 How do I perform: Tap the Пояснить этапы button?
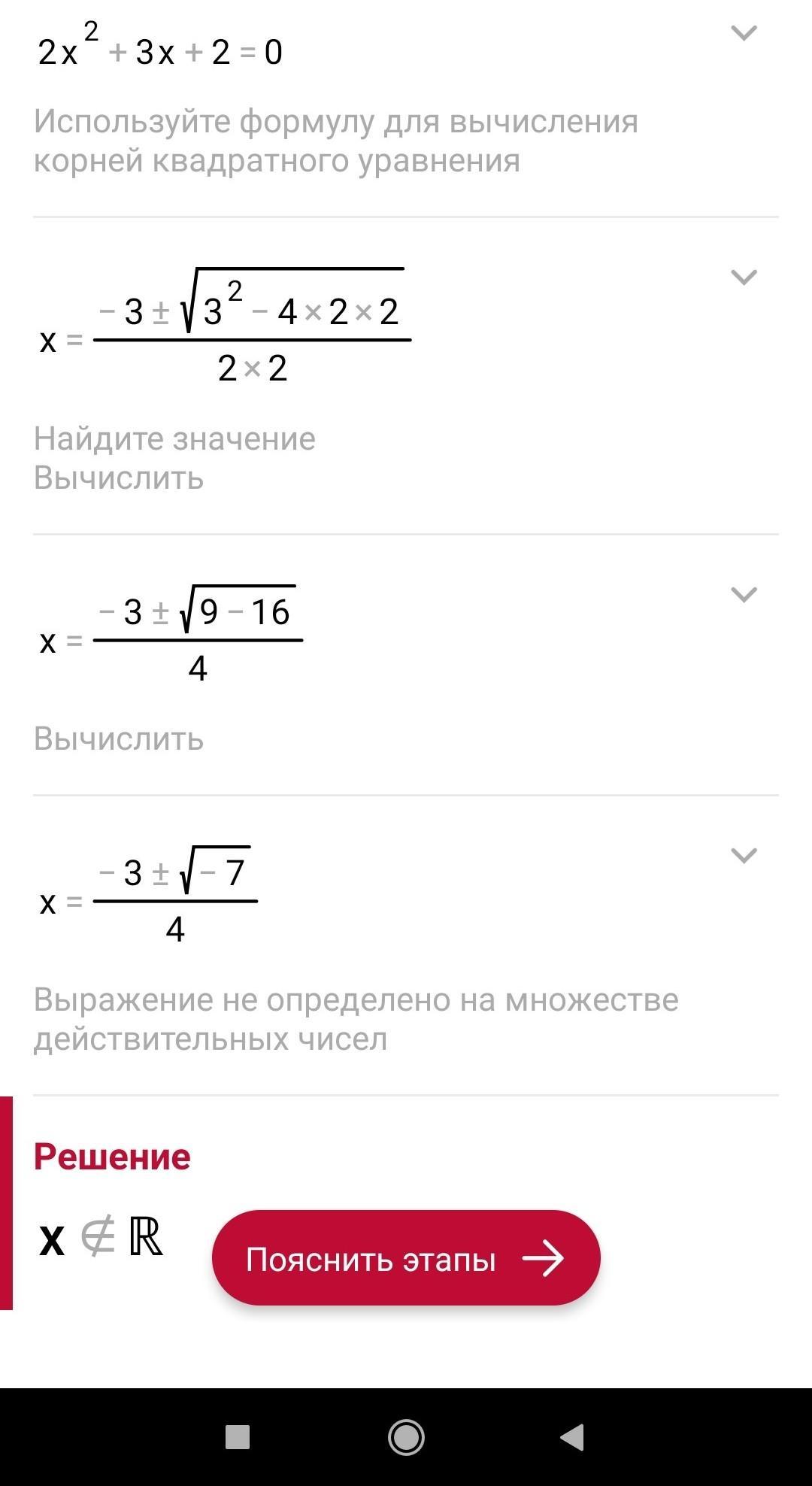pyautogui.click(x=406, y=1258)
